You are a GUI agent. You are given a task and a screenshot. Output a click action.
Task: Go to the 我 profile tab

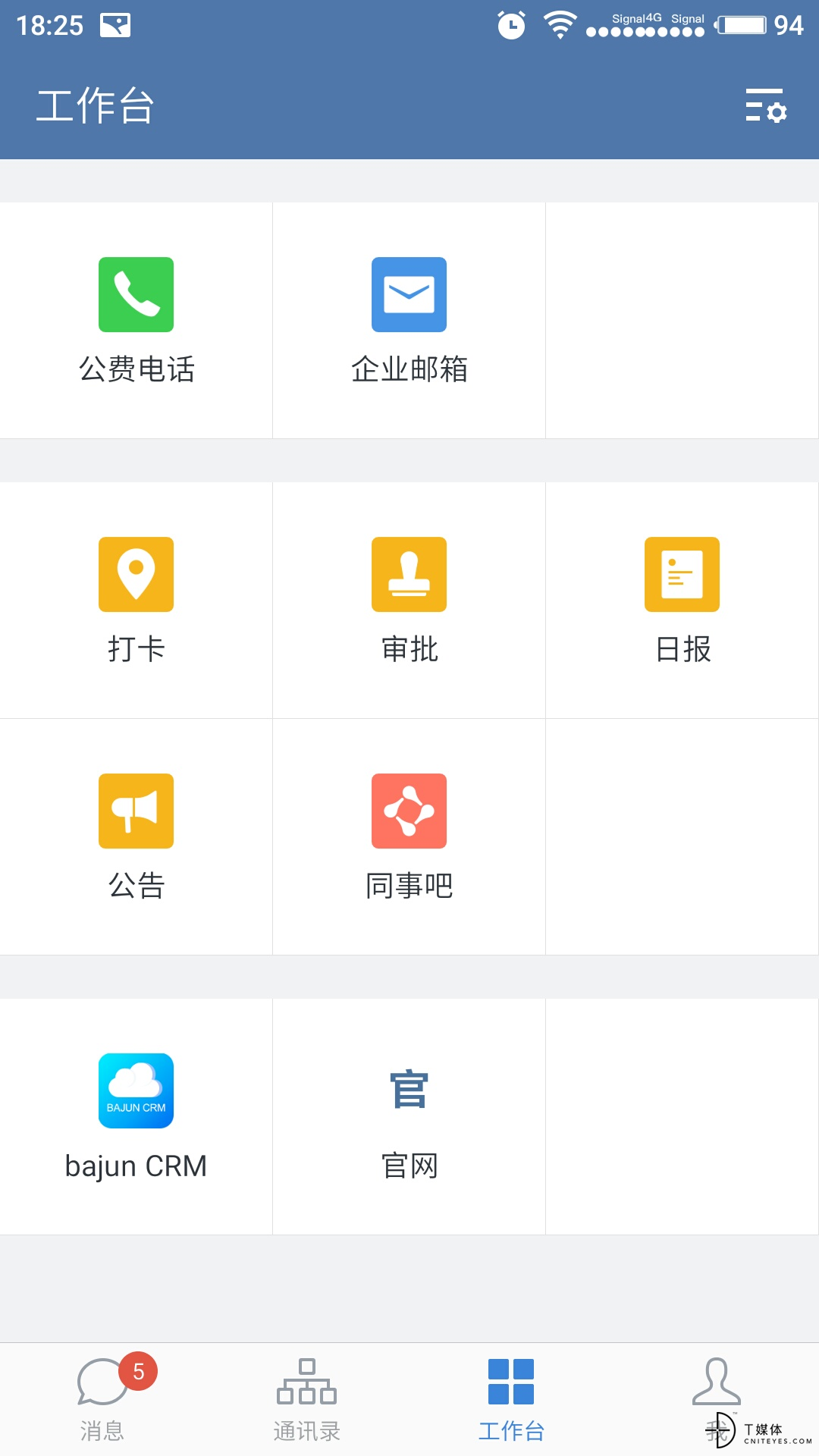click(x=717, y=1399)
